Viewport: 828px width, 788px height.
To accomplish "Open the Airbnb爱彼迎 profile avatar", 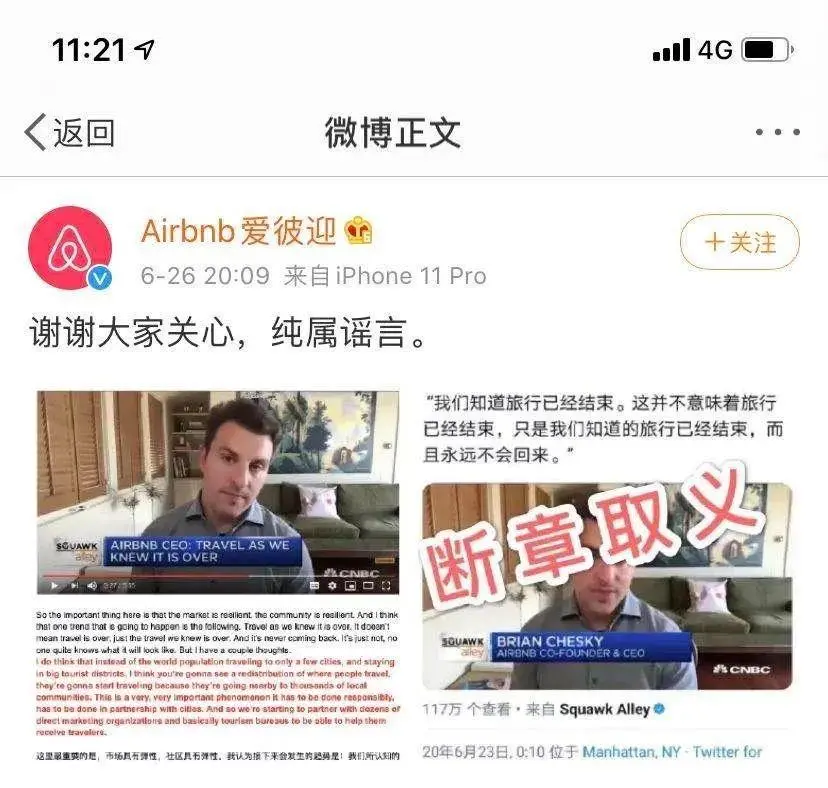I will (x=69, y=248).
